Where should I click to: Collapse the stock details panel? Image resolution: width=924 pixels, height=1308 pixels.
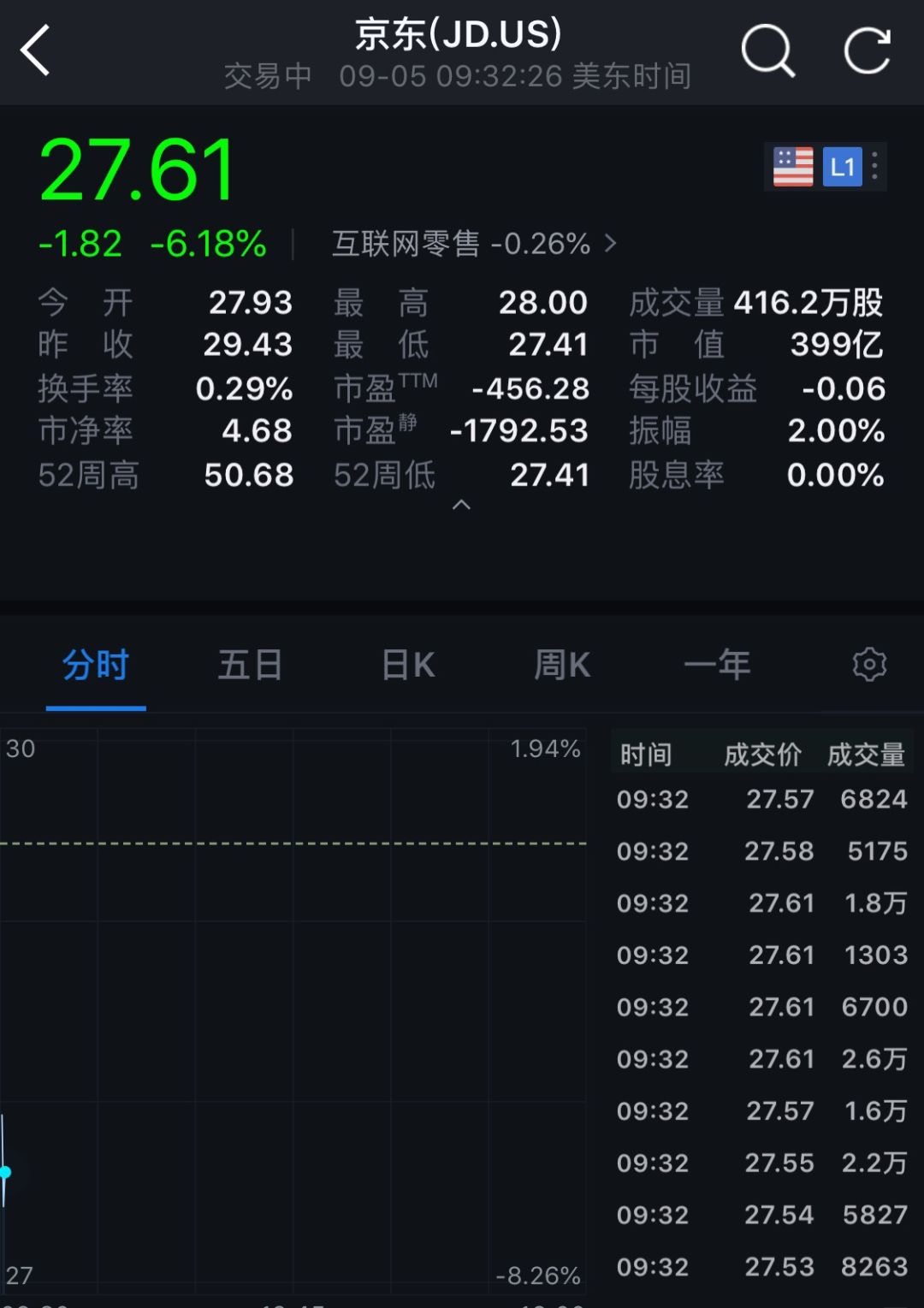pyautogui.click(x=461, y=505)
